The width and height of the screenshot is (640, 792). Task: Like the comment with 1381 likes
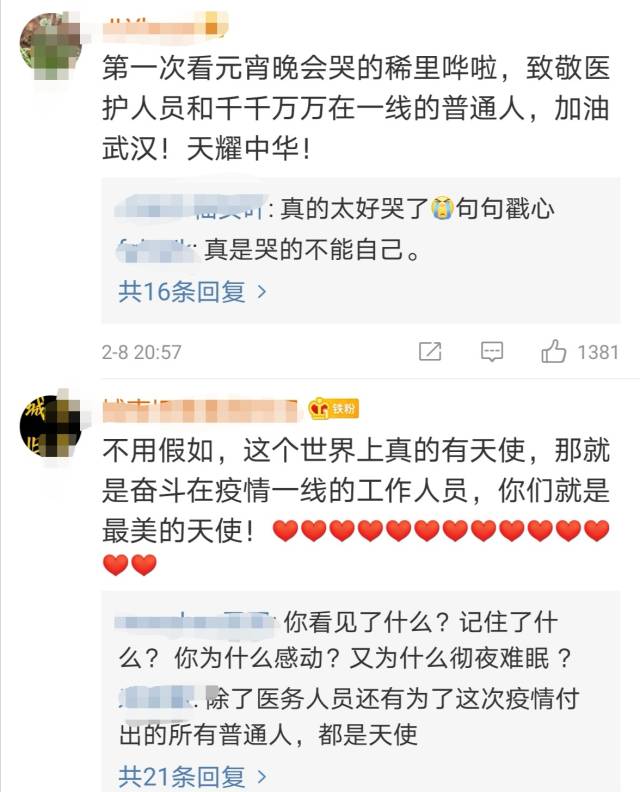point(554,351)
